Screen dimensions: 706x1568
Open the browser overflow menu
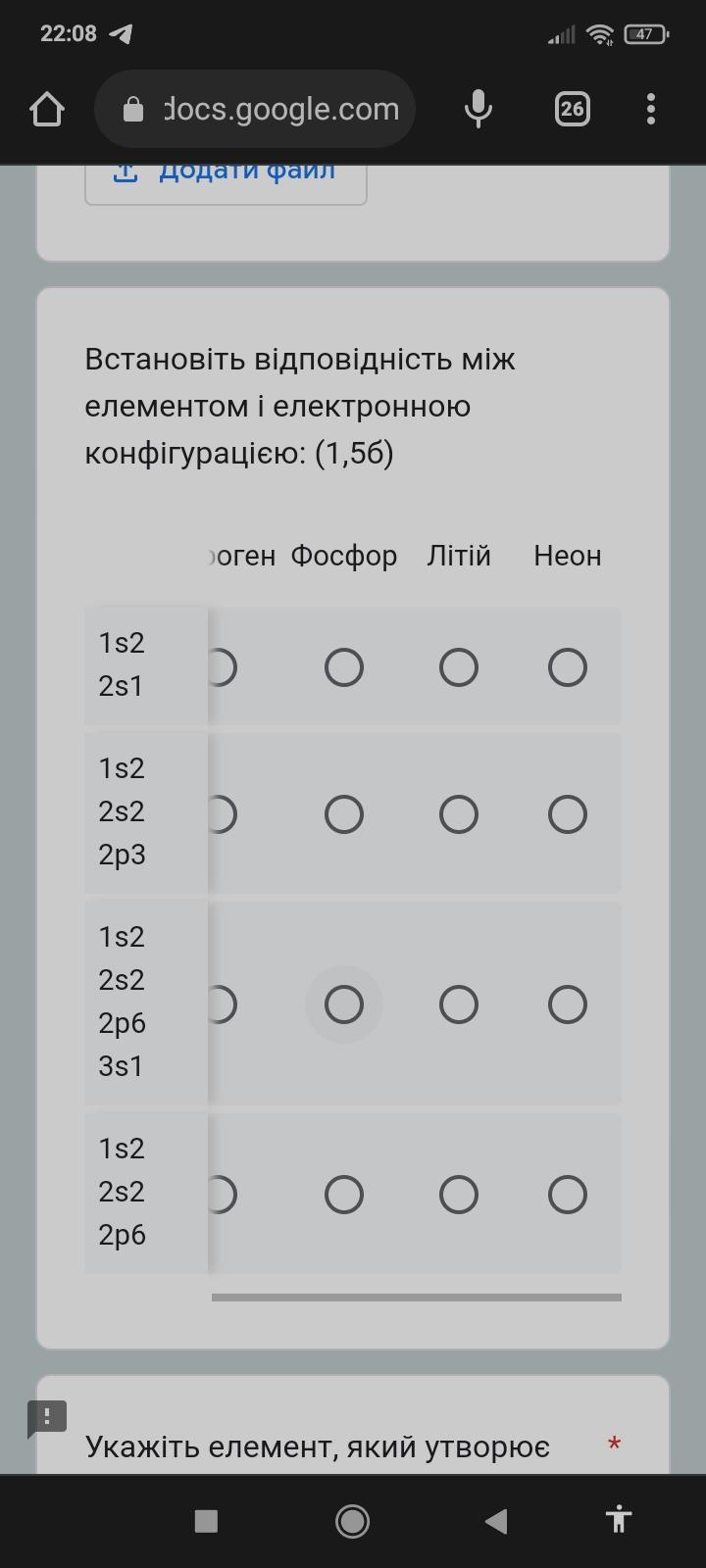tap(651, 109)
